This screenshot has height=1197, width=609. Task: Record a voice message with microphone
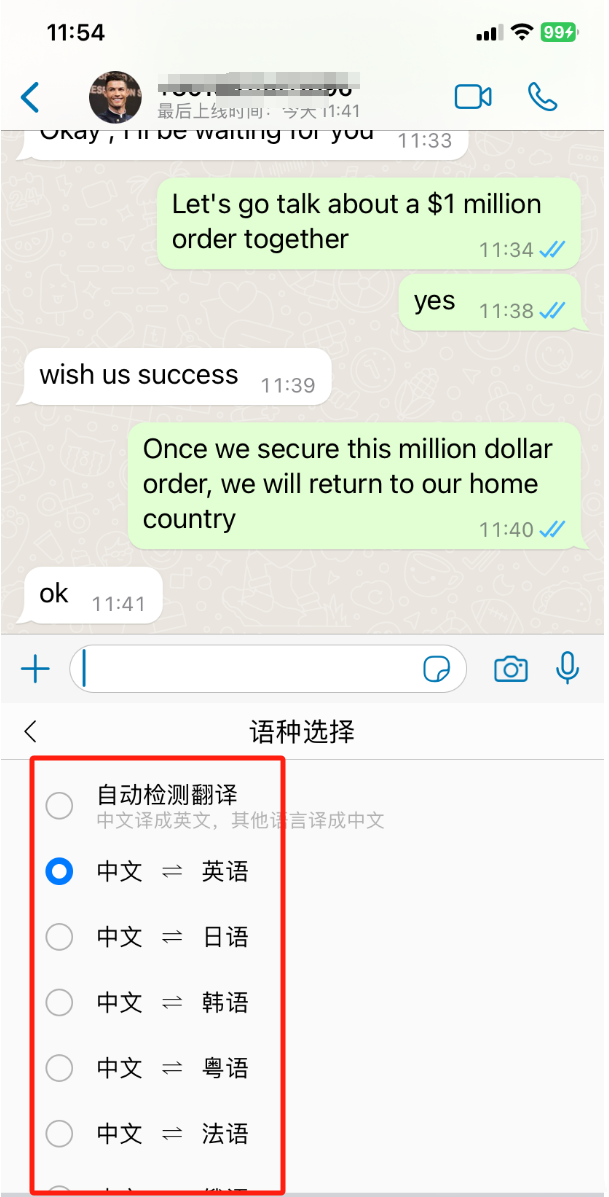(568, 668)
